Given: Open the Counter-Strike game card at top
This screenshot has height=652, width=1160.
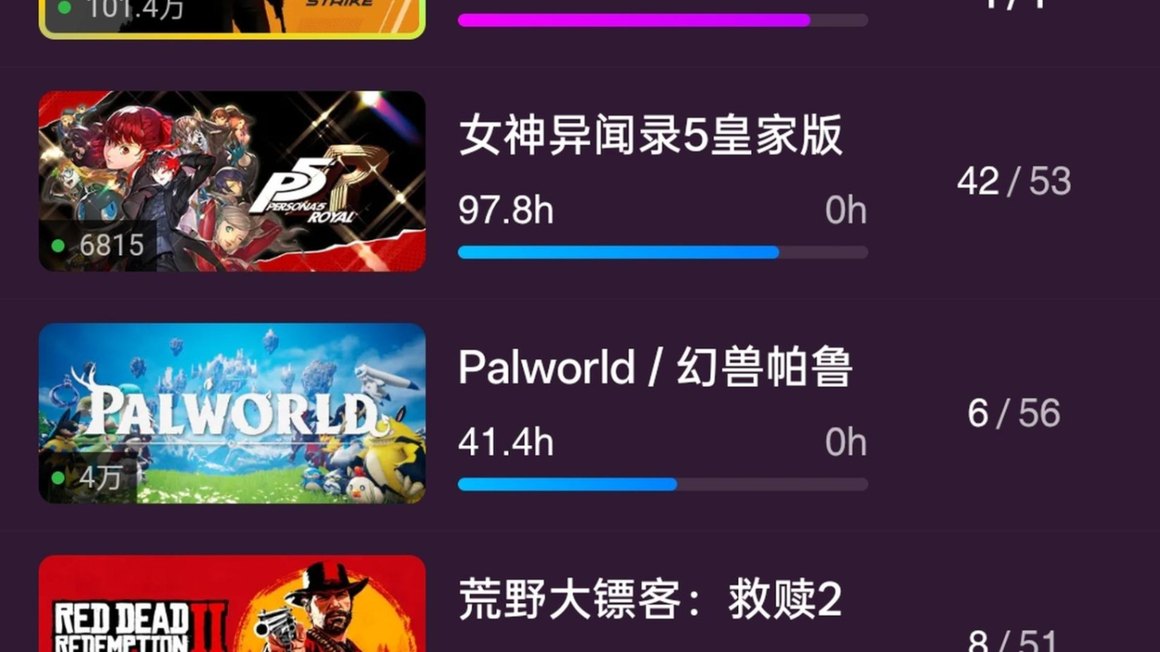Looking at the screenshot, I should coord(232,17).
